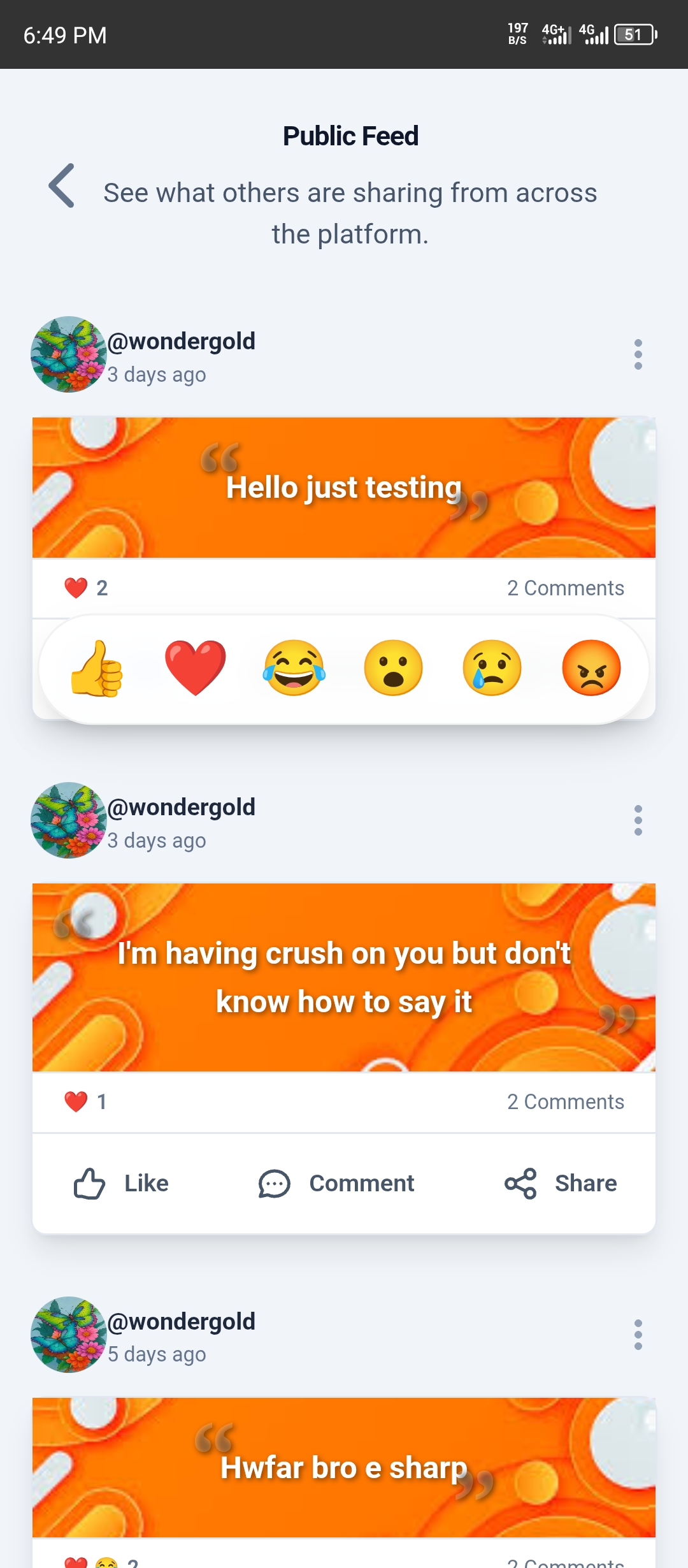
Task: Add the angry face reaction
Action: click(591, 668)
